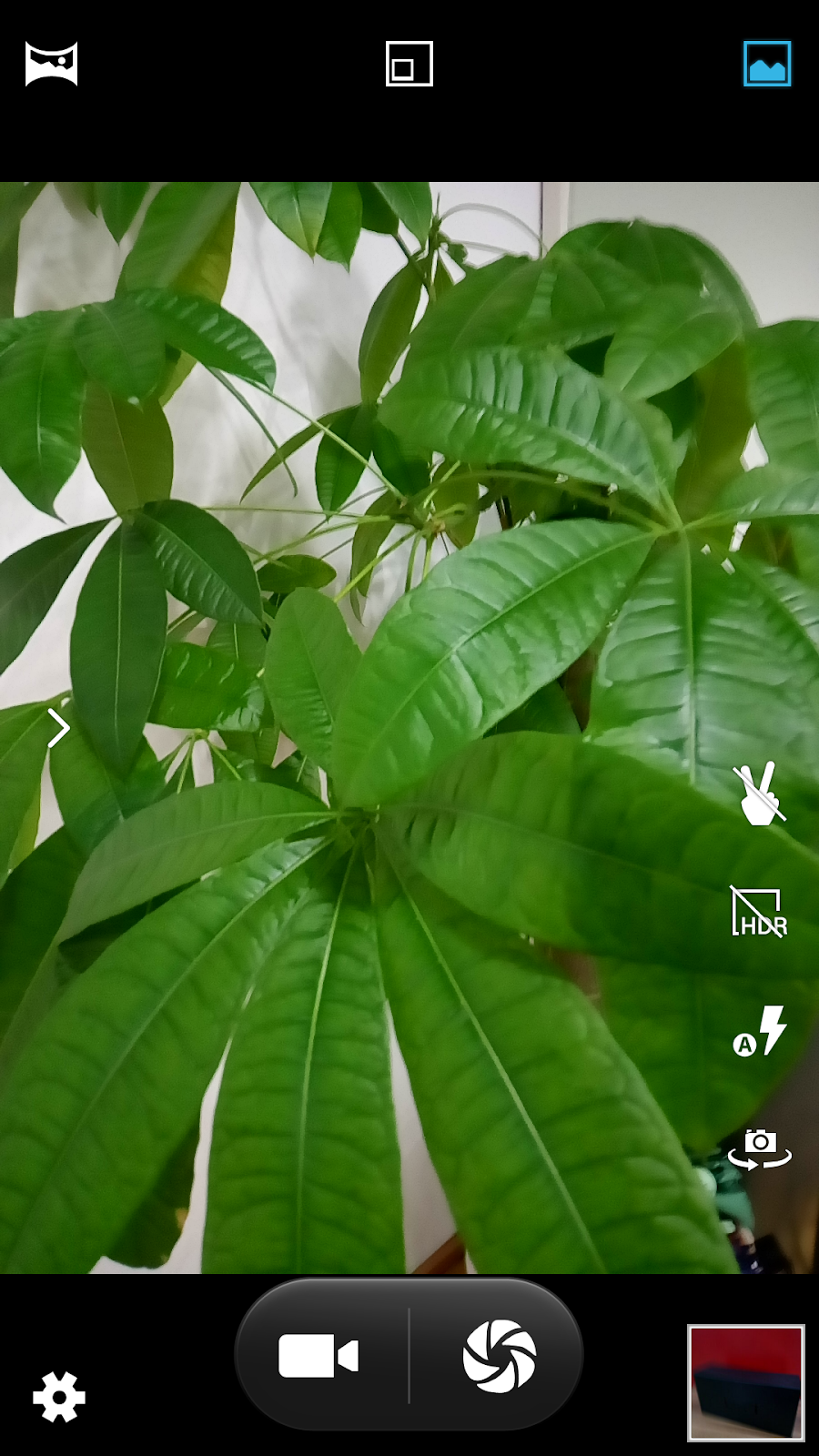819x1456 pixels.
Task: Switch to panorama mode
Action: [x=51, y=64]
